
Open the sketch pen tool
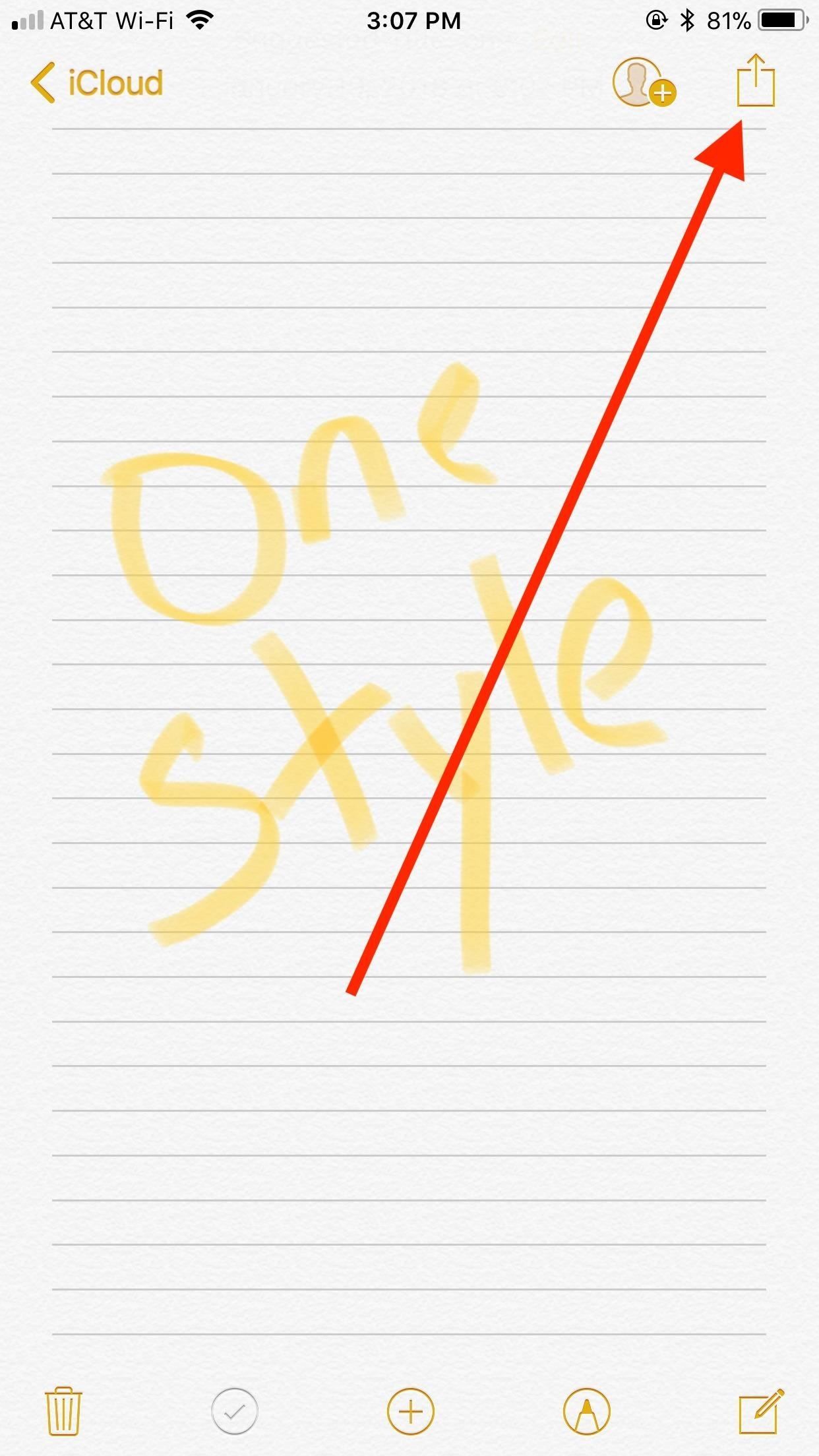coord(586,1412)
